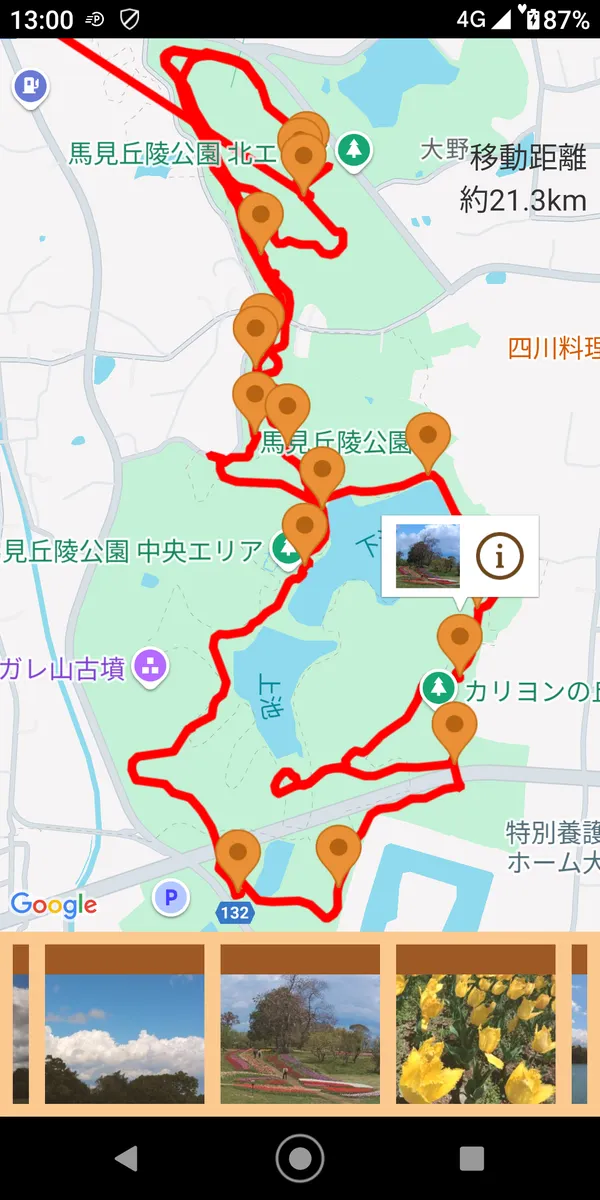This screenshot has height=1200, width=600.
Task: Tap the gas station marker on the map
Action: [31, 87]
